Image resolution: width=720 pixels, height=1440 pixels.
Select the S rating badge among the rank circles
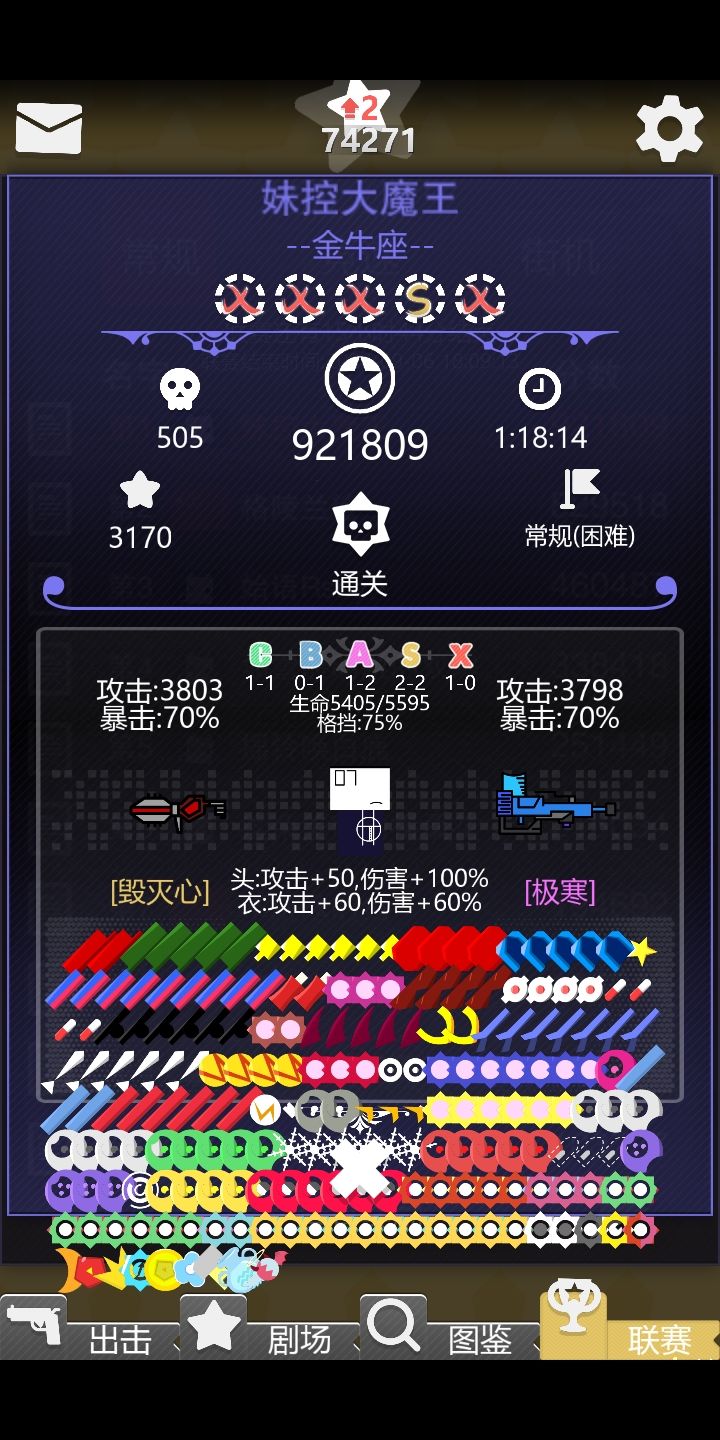pyautogui.click(x=418, y=297)
